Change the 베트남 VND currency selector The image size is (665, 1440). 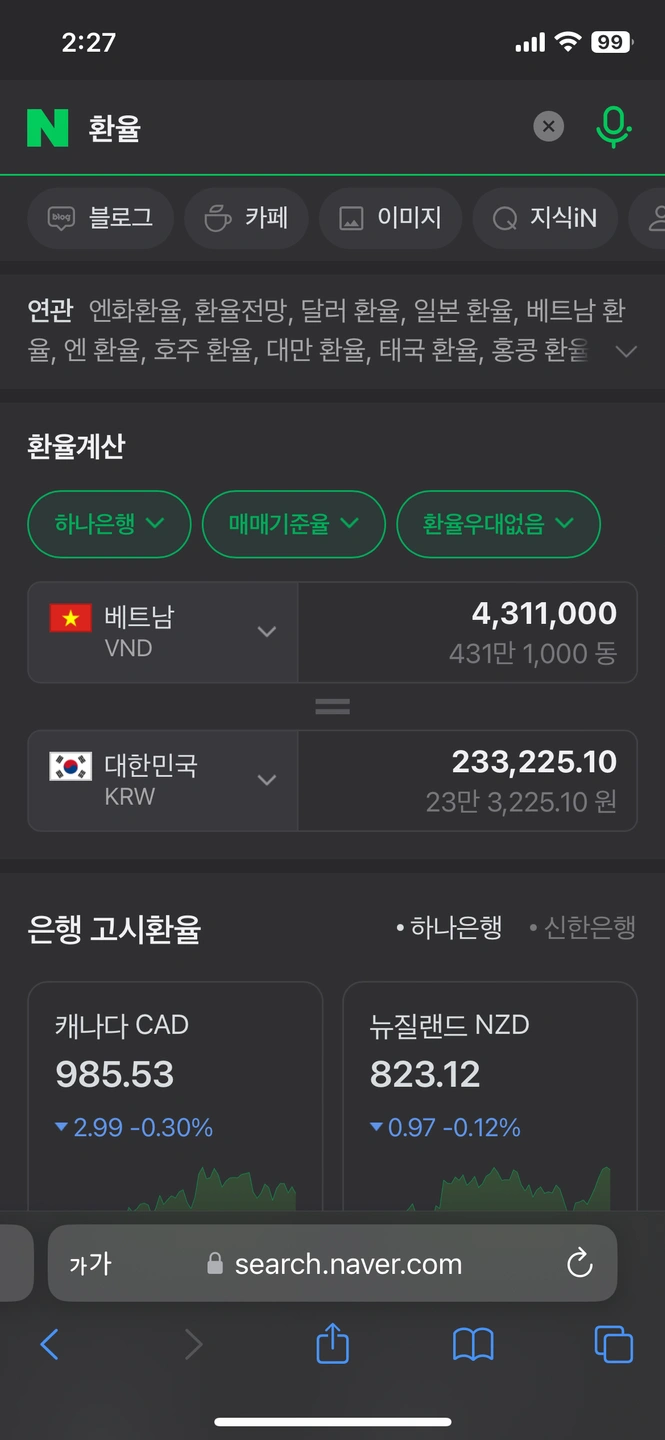[x=163, y=632]
